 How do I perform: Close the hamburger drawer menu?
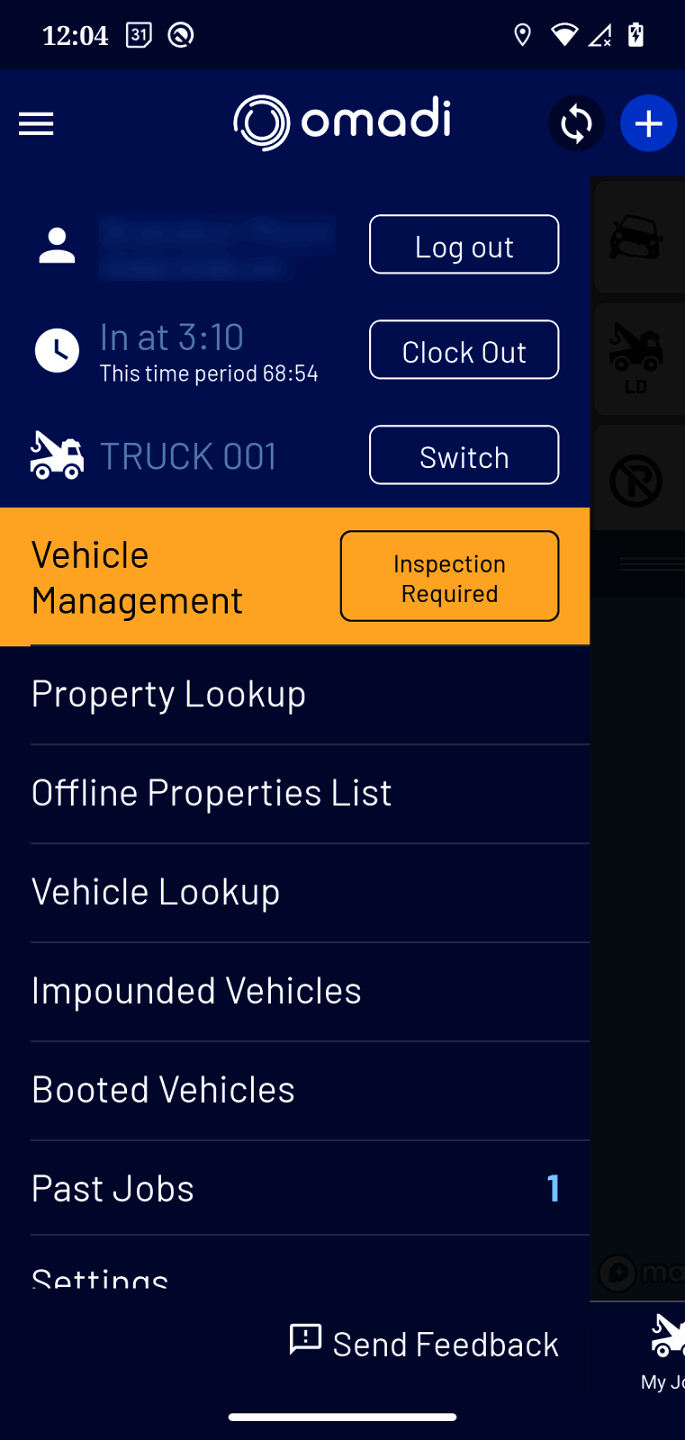pyautogui.click(x=36, y=124)
